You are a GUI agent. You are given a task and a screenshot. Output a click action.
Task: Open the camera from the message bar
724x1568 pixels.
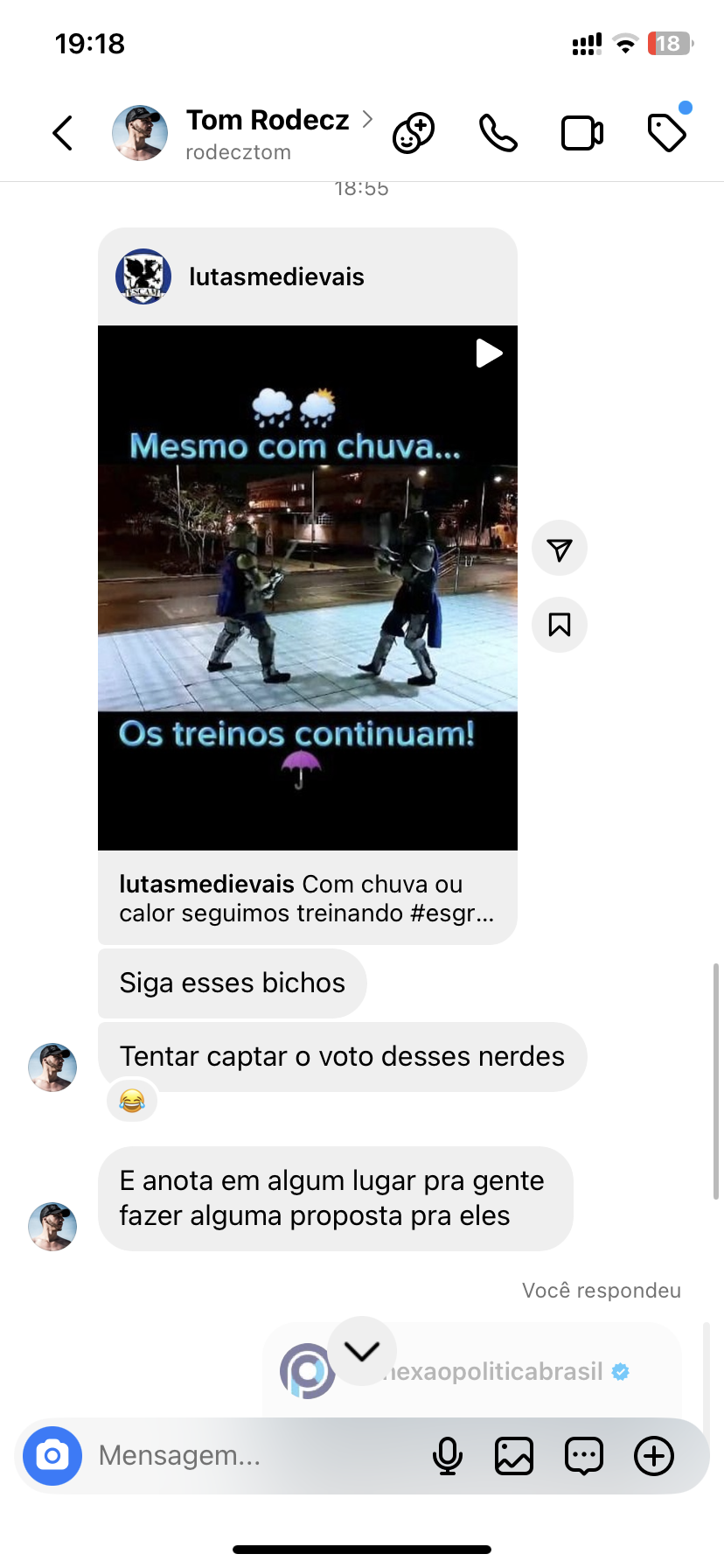click(x=52, y=1456)
